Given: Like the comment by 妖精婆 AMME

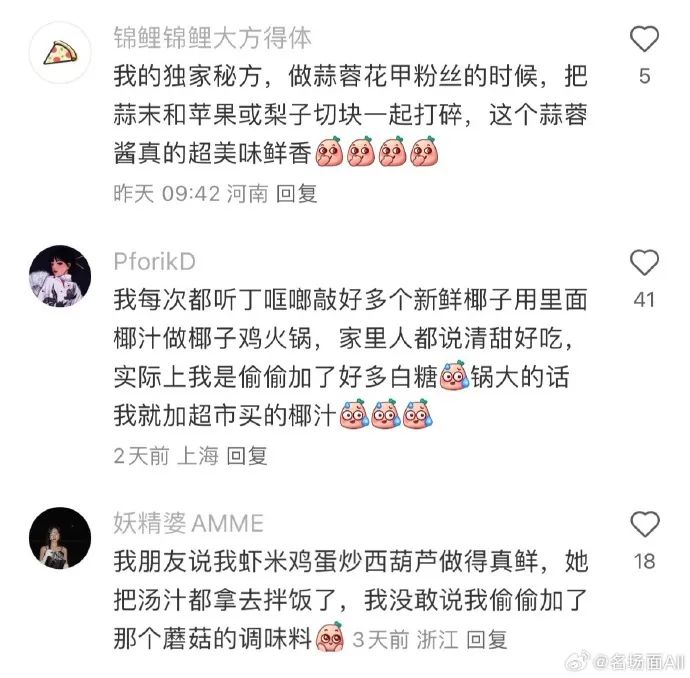Looking at the screenshot, I should click(645, 524).
